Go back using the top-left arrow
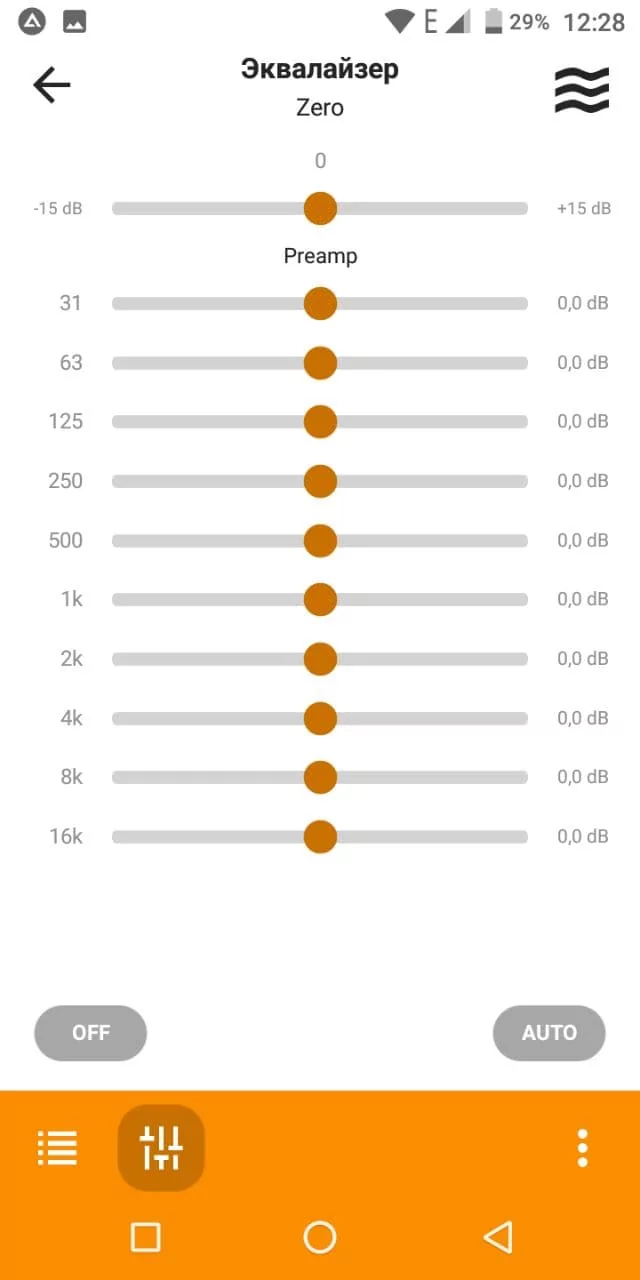Screen dimensions: 640x1280 [x=52, y=86]
